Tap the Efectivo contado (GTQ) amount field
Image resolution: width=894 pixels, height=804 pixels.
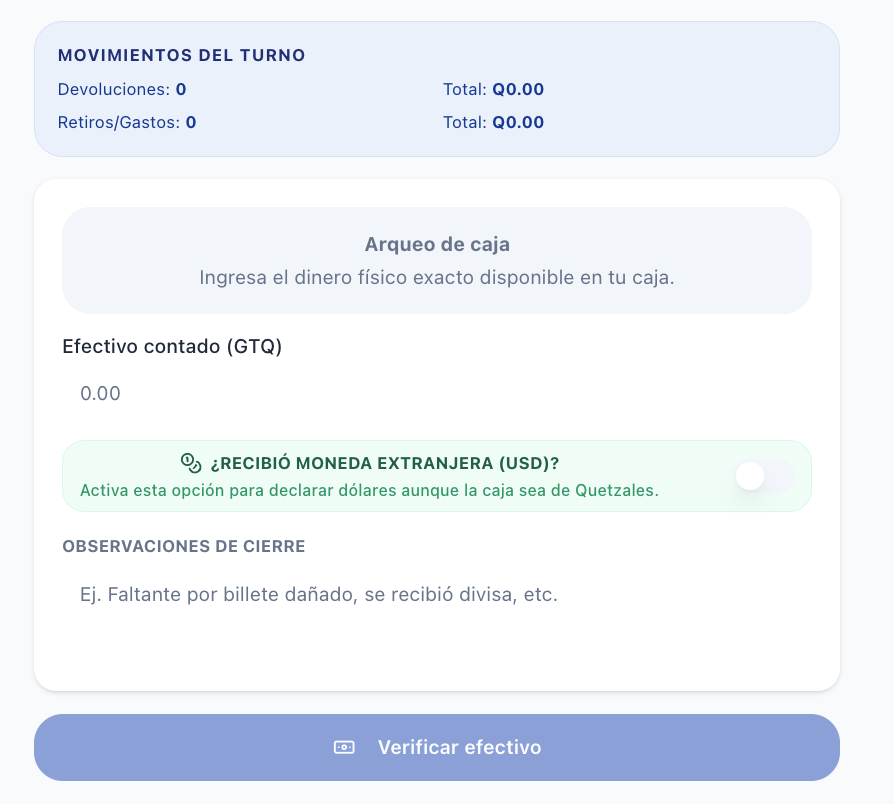pos(437,393)
